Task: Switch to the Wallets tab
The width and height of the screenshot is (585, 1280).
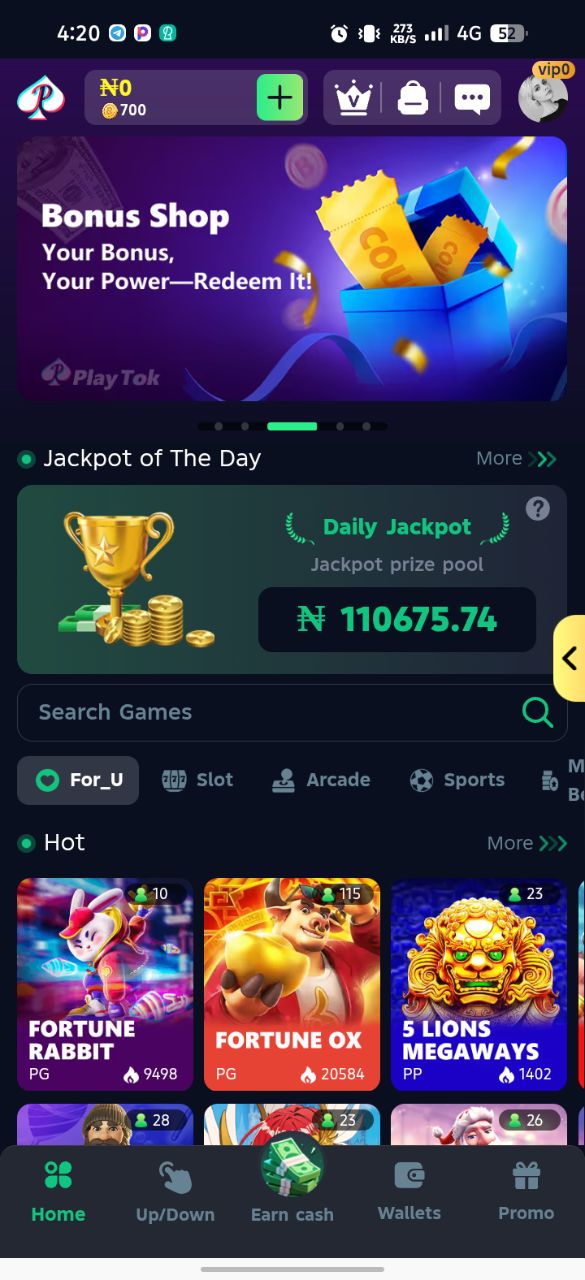Action: coord(409,1192)
